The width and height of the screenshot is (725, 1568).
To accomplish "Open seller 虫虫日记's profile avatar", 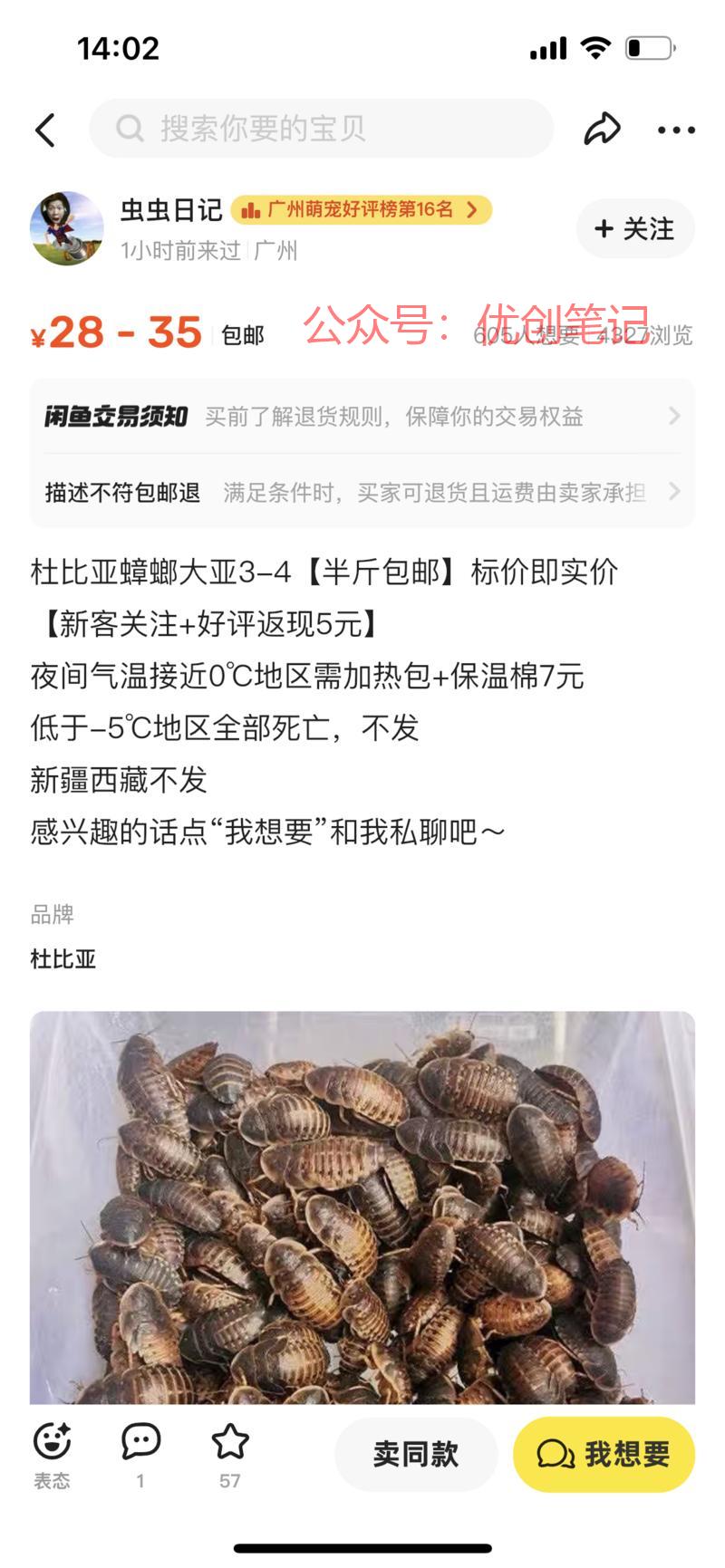I will click(x=66, y=228).
